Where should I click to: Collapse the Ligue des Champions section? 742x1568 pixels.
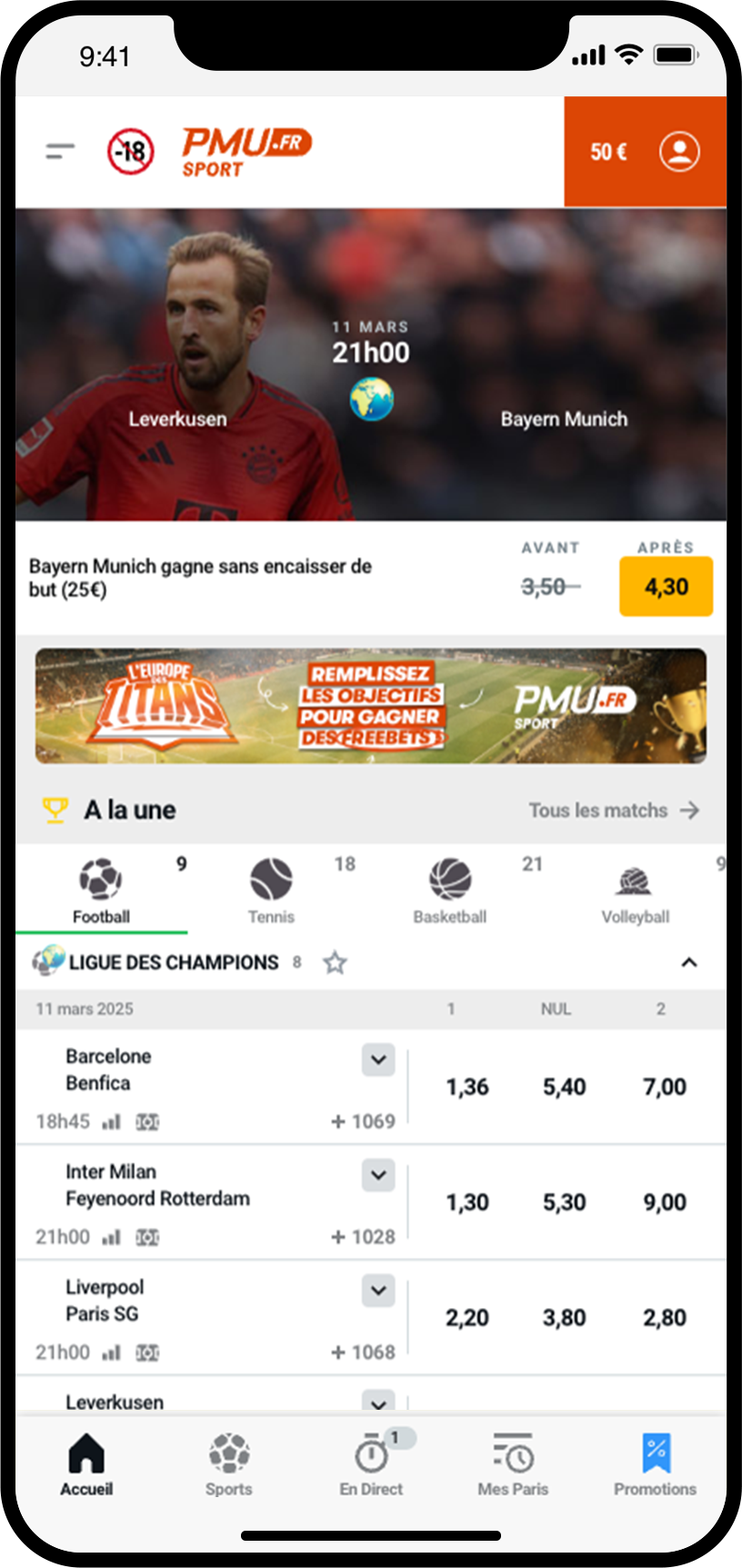pyautogui.click(x=689, y=963)
